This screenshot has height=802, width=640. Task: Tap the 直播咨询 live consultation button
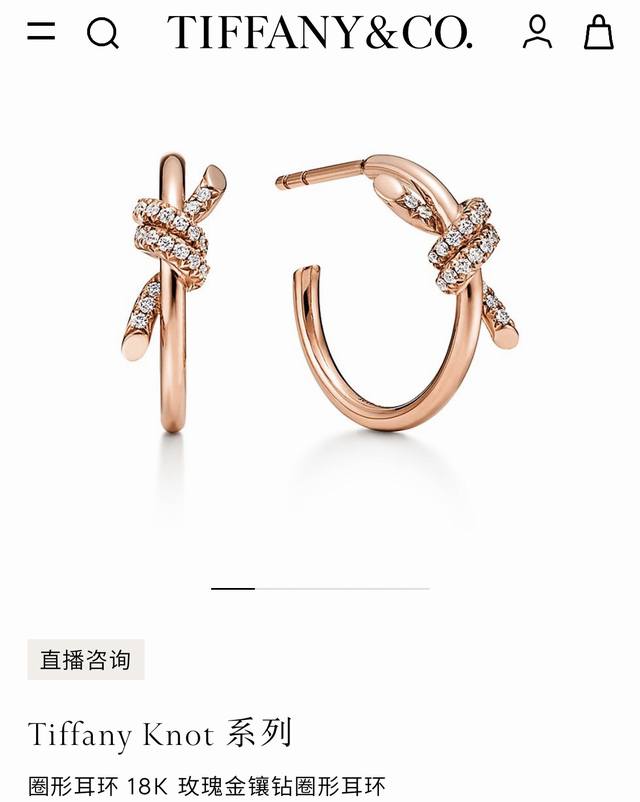[86, 660]
